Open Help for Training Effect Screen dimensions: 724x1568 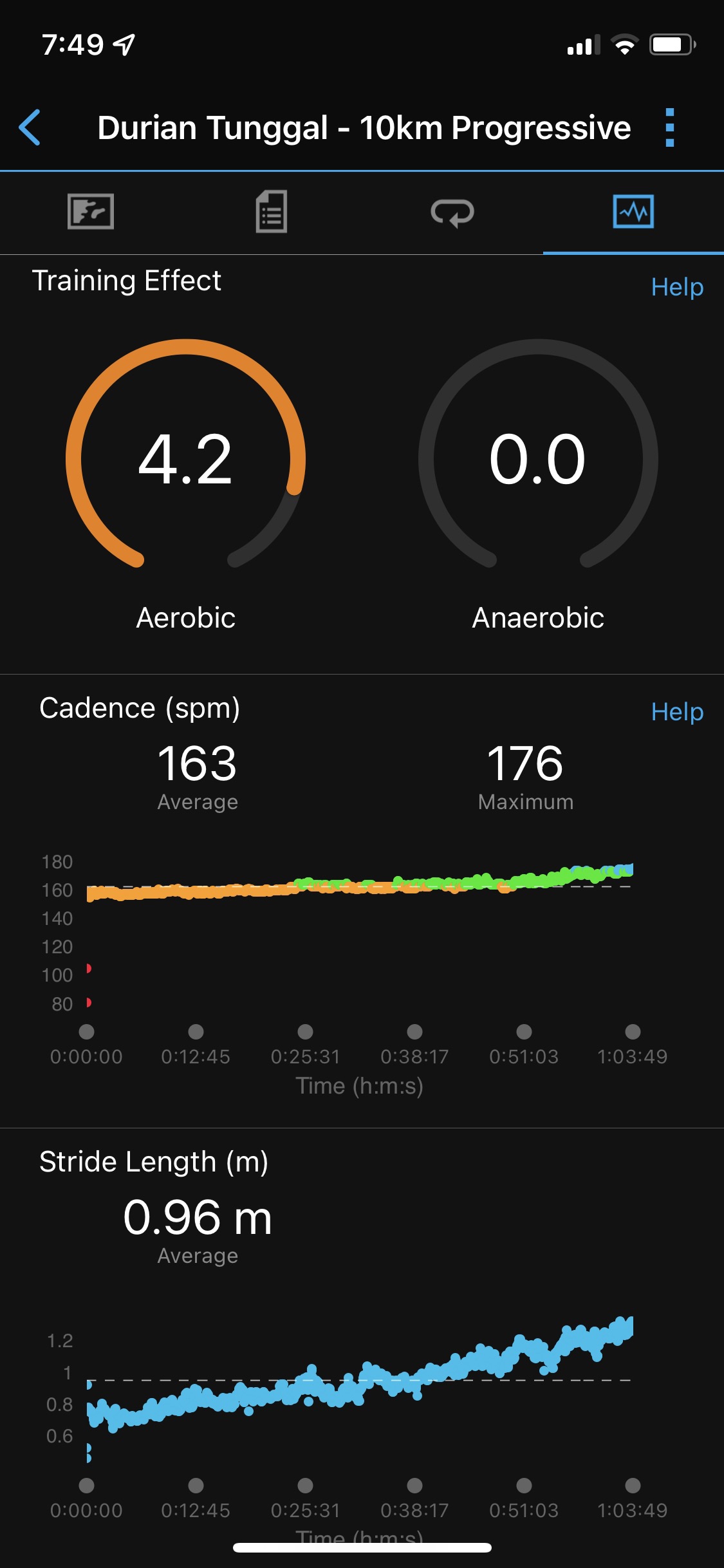676,287
